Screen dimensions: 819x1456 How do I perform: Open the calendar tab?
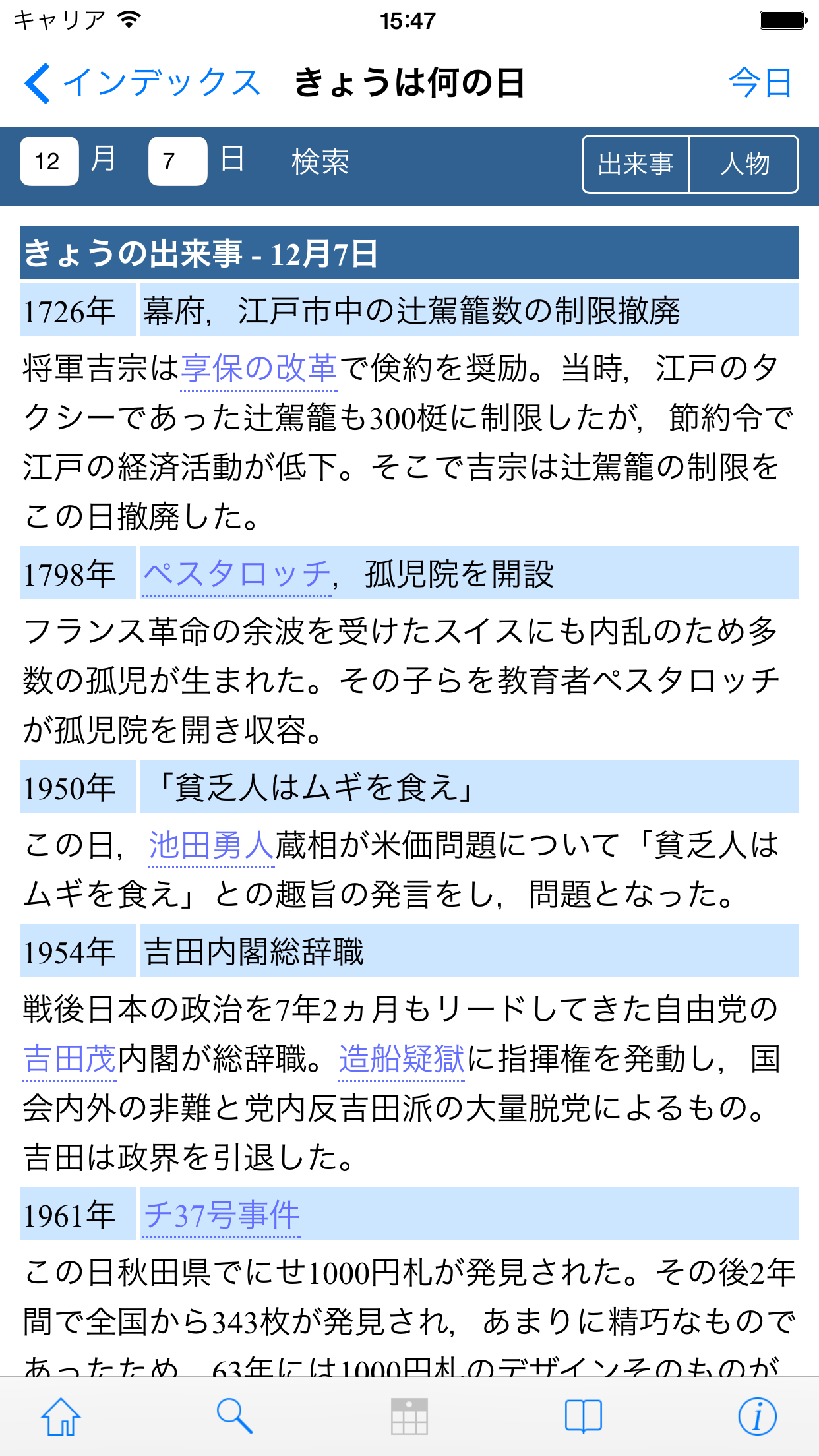pyautogui.click(x=409, y=1416)
